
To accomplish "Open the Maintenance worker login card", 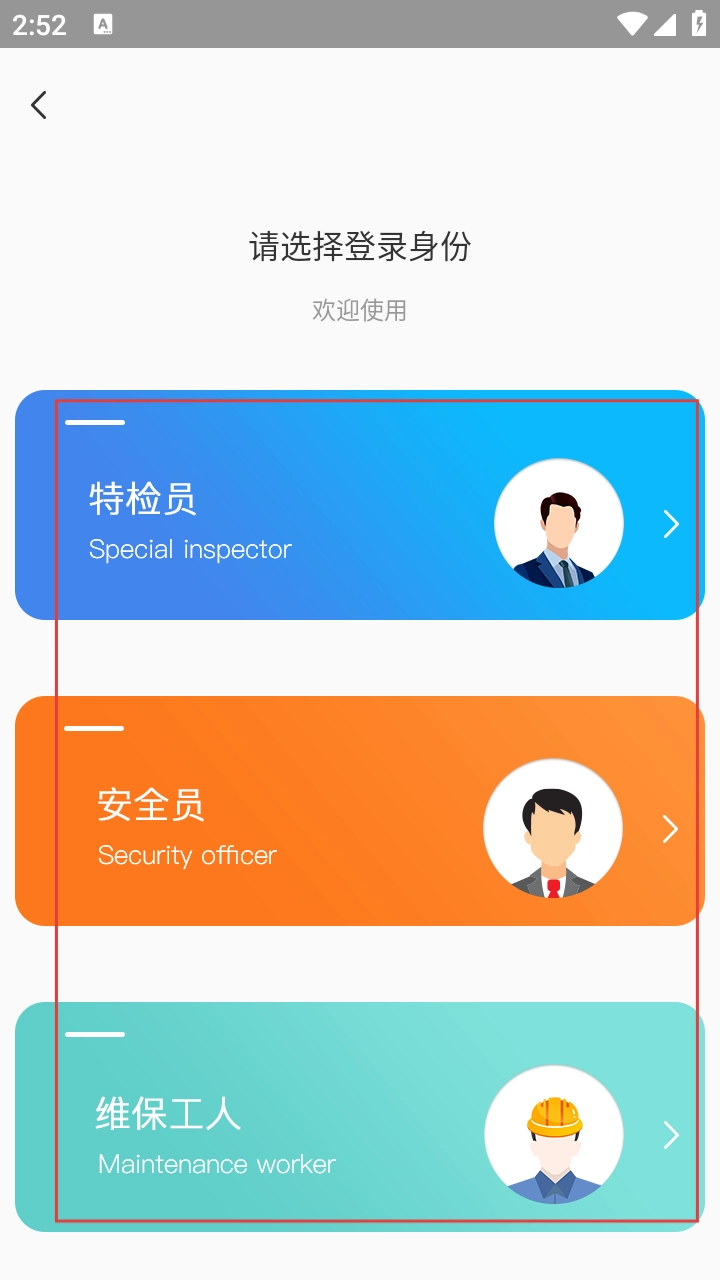I will pos(360,1117).
